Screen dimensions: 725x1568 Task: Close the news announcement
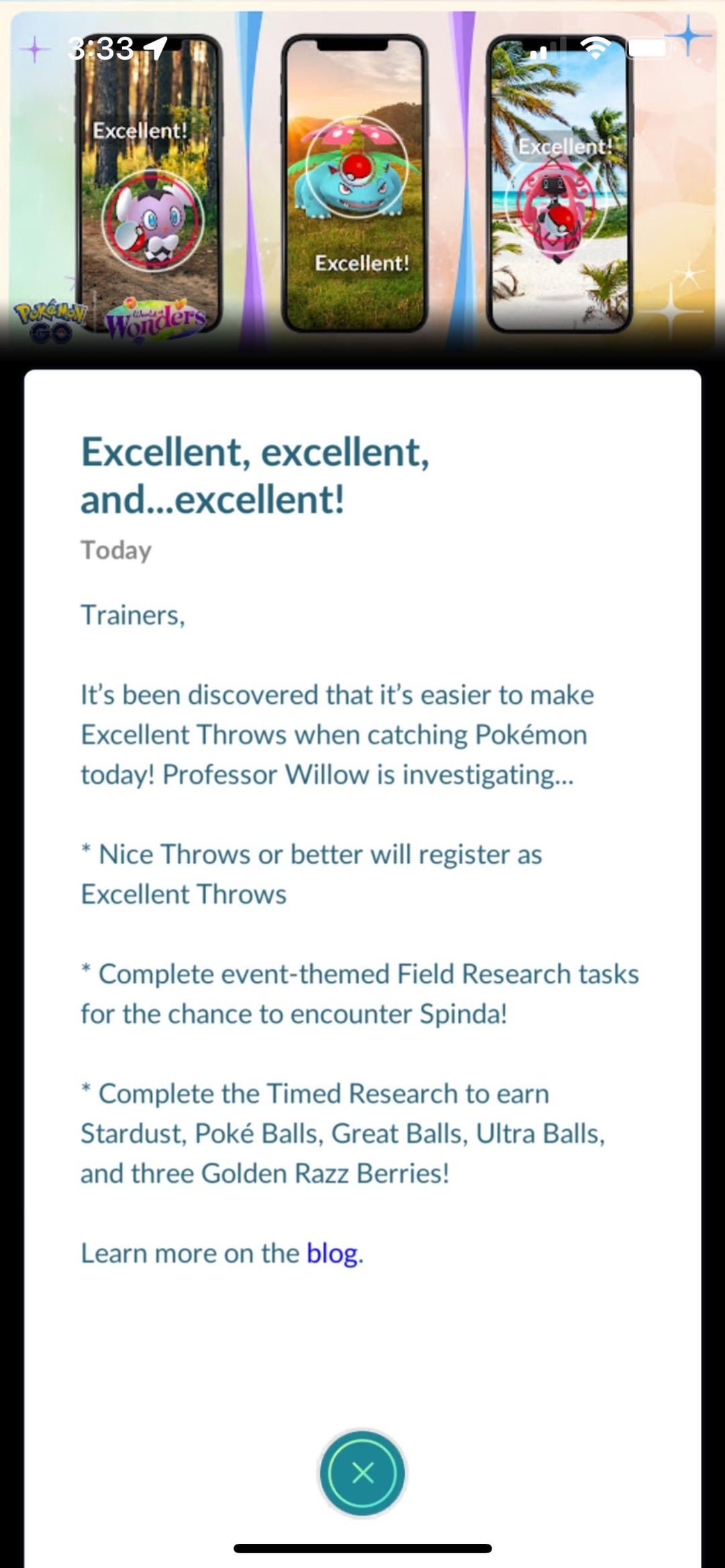coord(362,1473)
